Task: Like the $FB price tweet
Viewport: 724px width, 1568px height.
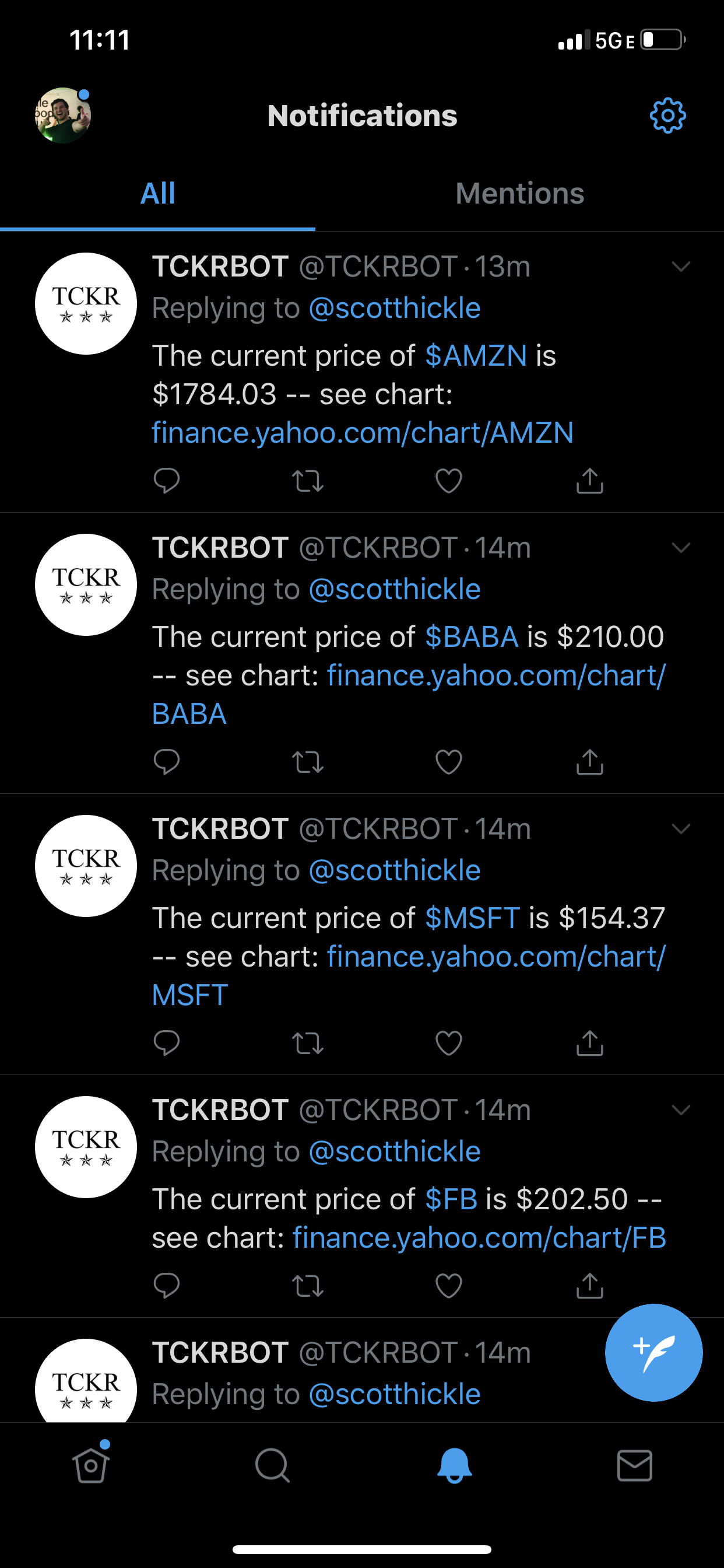Action: coord(448,1286)
